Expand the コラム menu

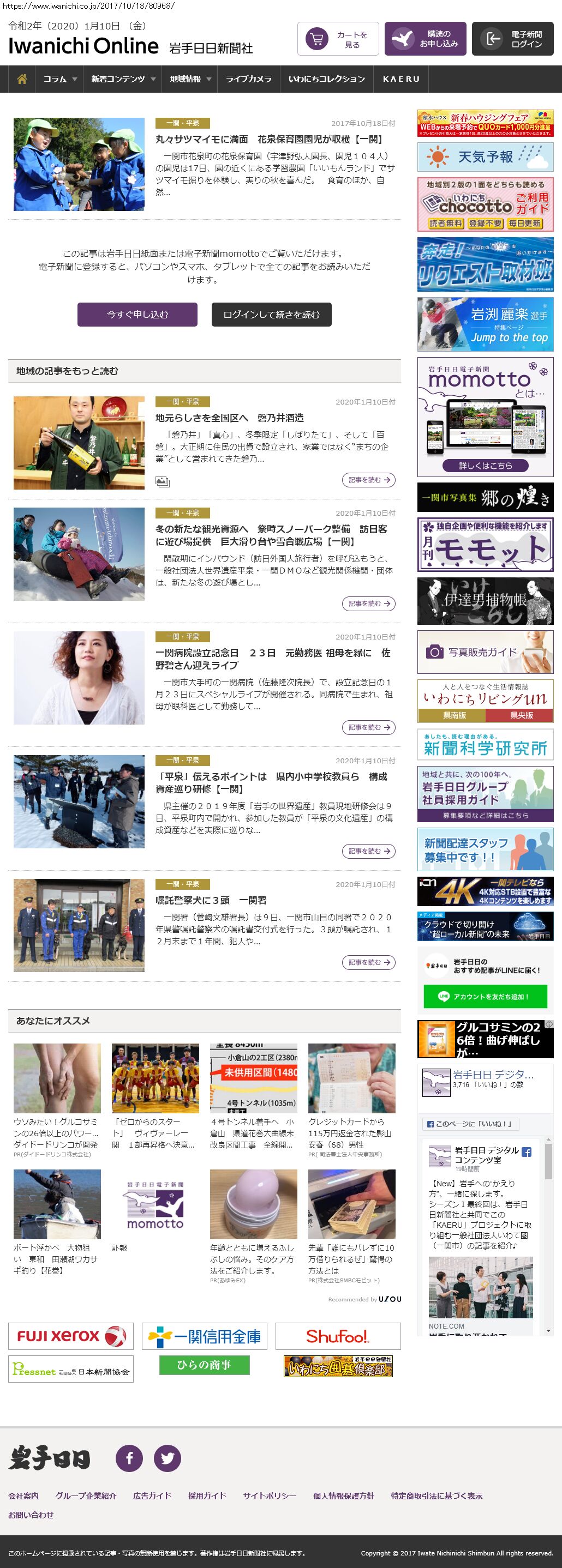point(59,79)
